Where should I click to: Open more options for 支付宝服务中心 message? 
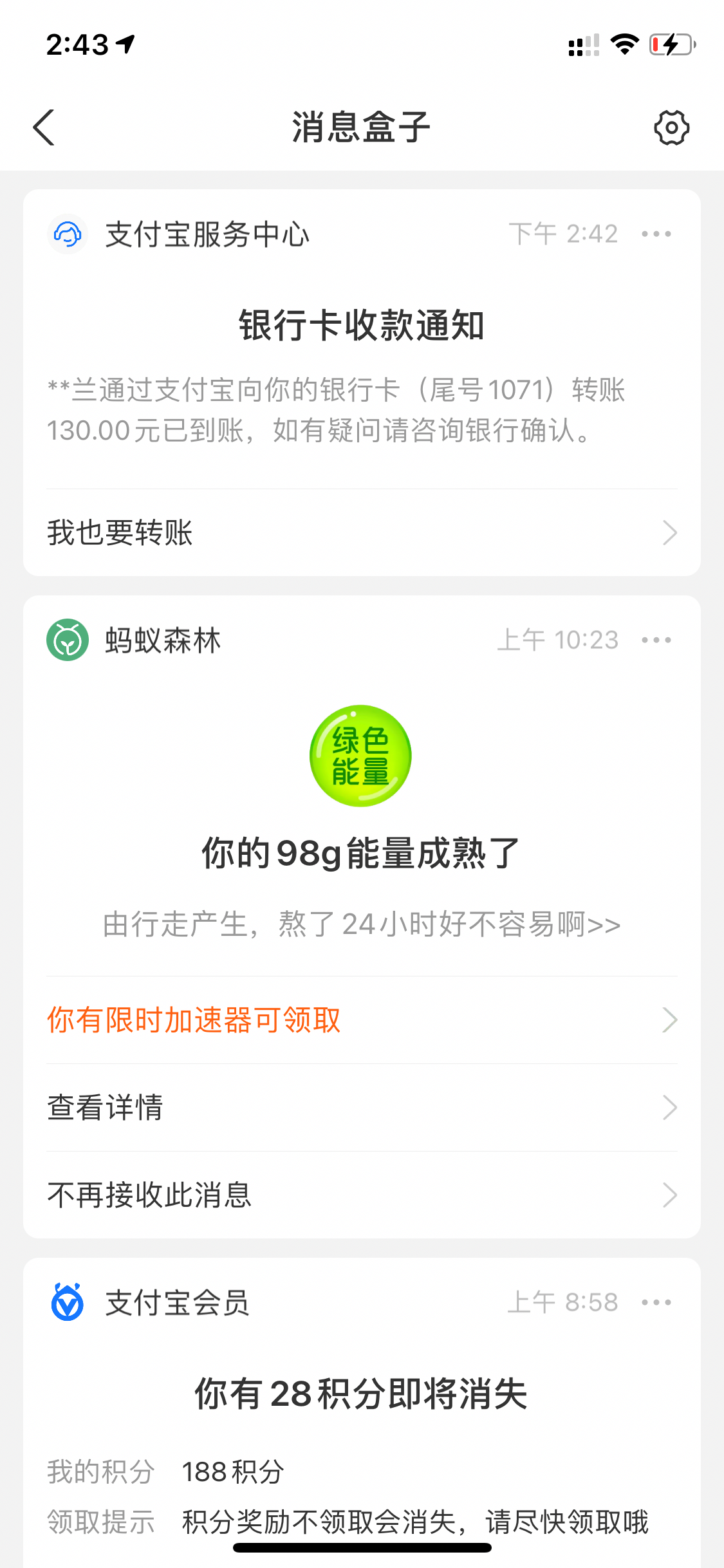(657, 234)
